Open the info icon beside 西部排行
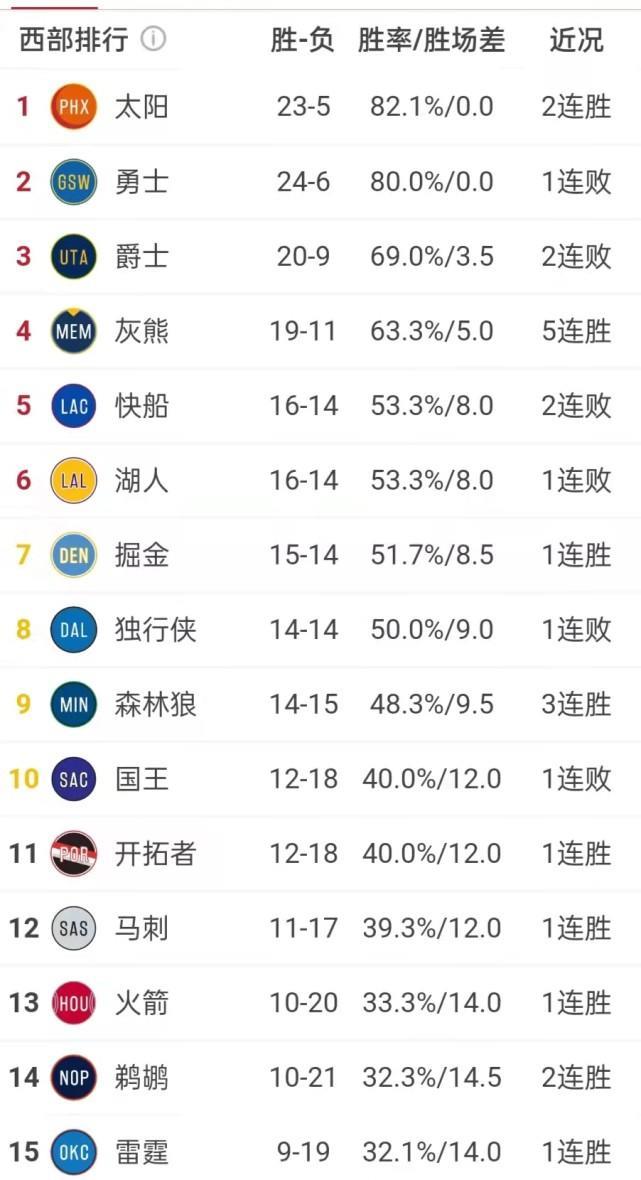 (153, 40)
